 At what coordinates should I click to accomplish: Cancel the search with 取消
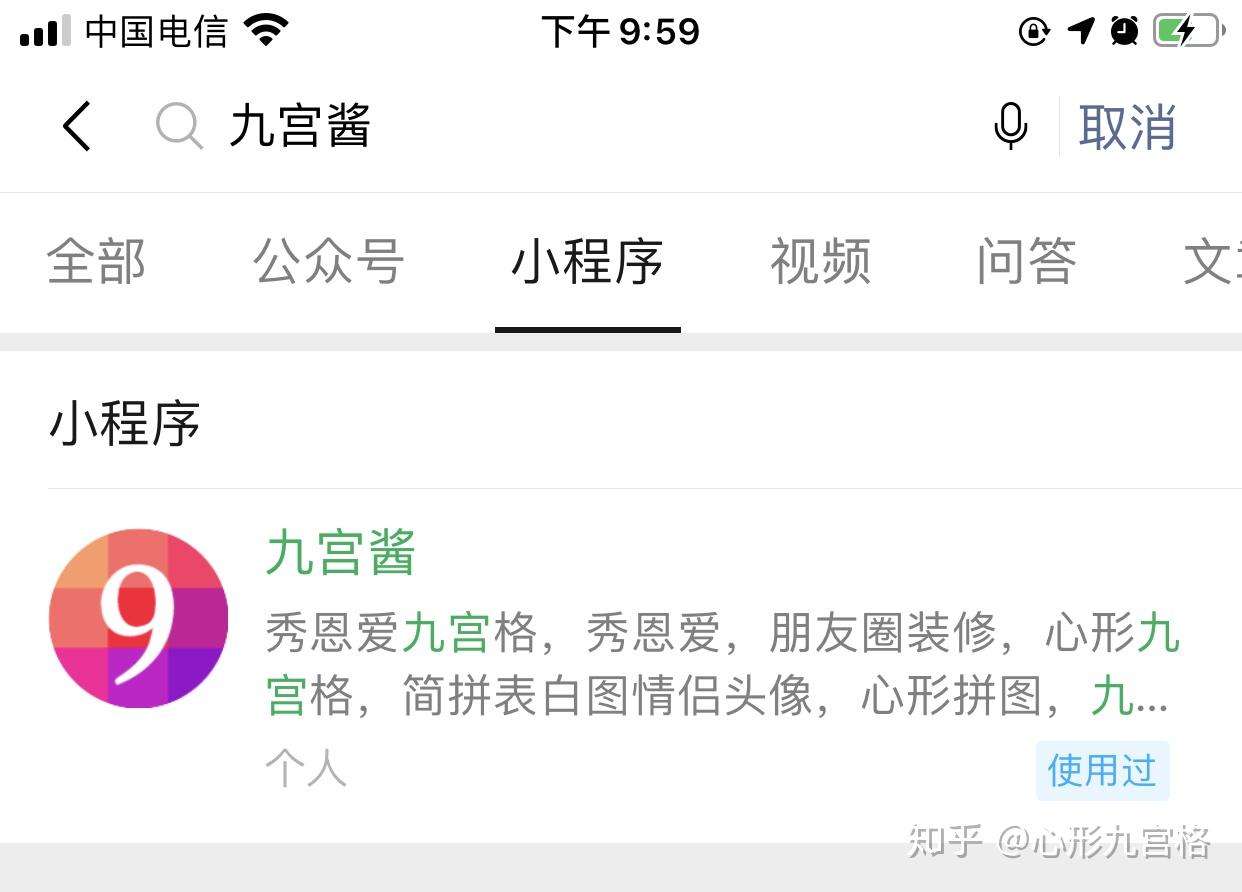[1127, 127]
